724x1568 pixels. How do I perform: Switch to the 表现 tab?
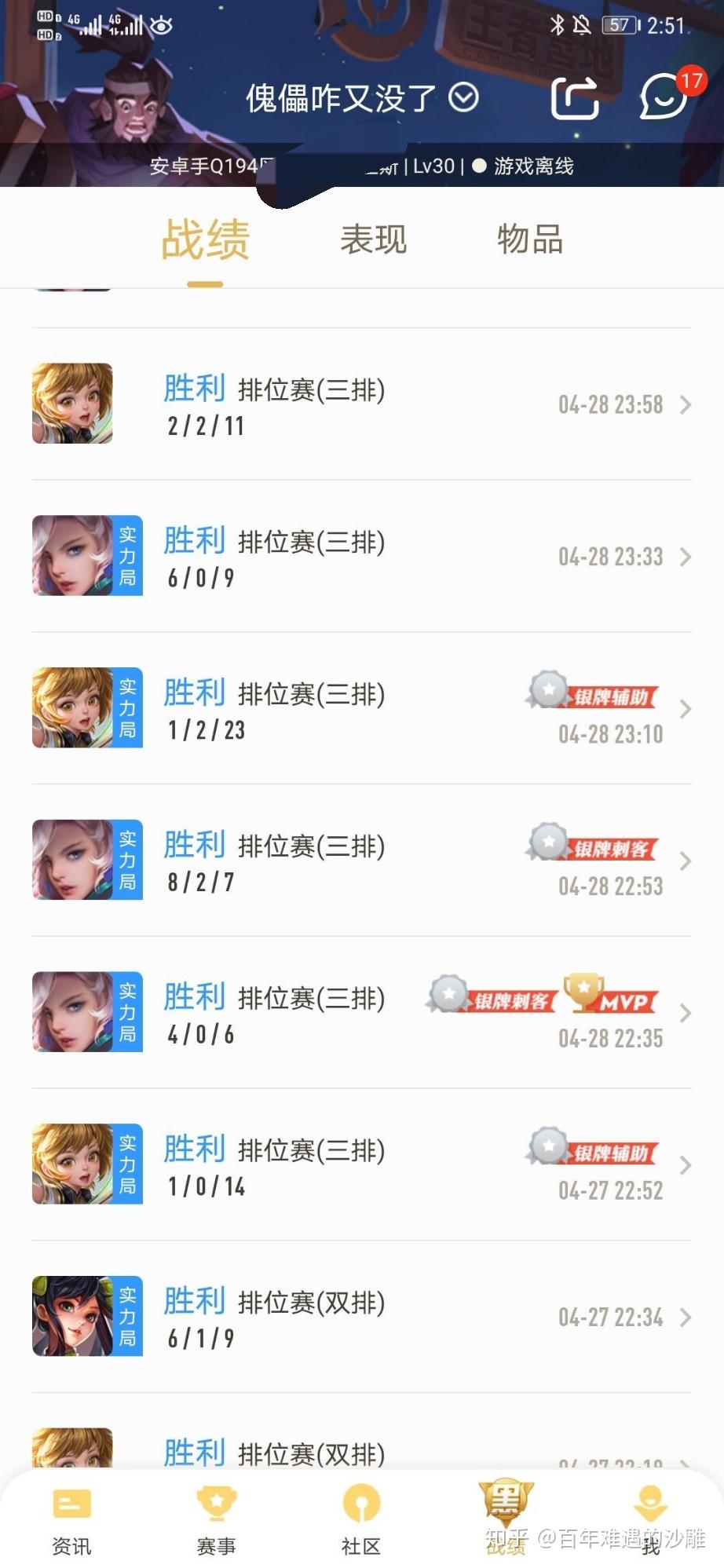(x=374, y=239)
